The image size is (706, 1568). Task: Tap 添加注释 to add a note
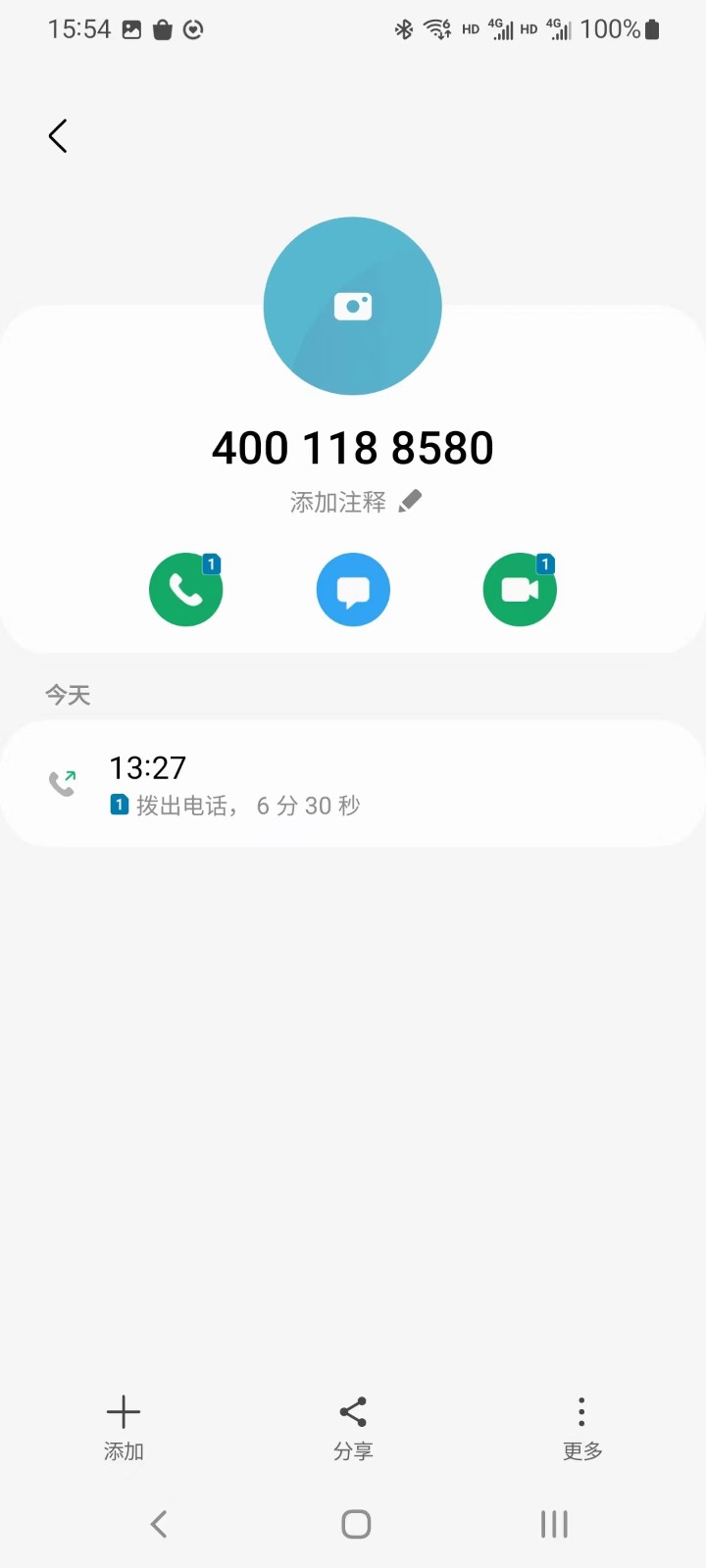click(354, 502)
